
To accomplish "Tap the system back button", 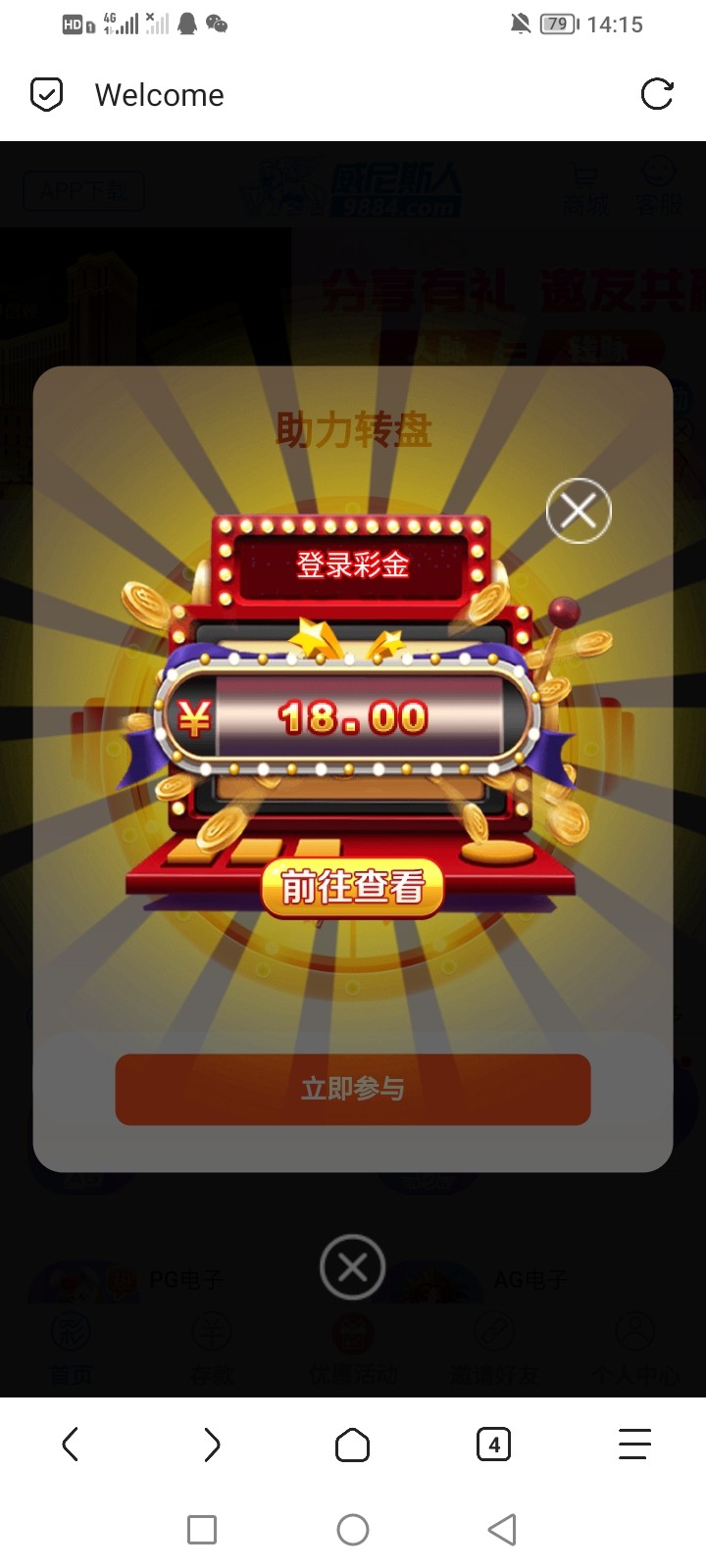I will coord(502,1530).
